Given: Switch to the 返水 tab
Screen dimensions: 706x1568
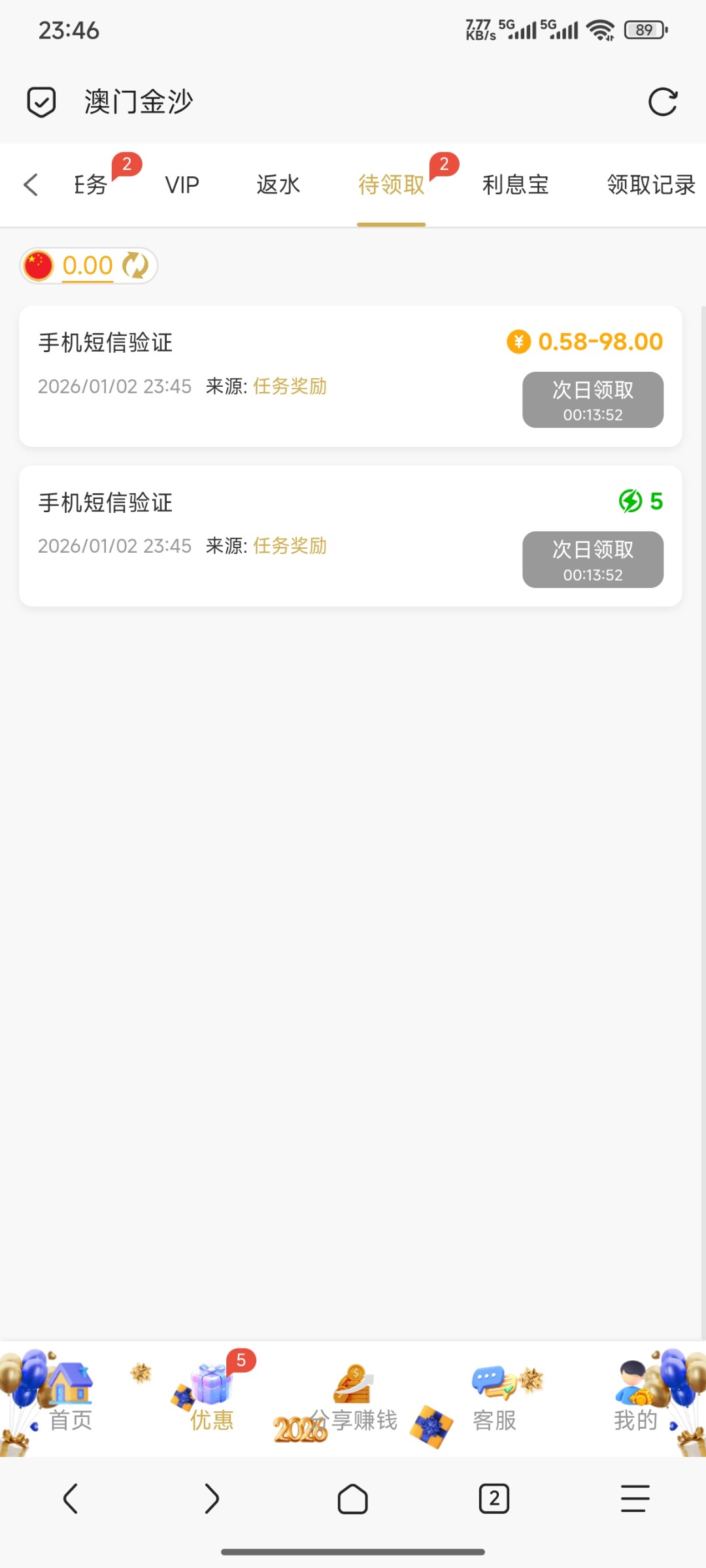Looking at the screenshot, I should coord(277,184).
